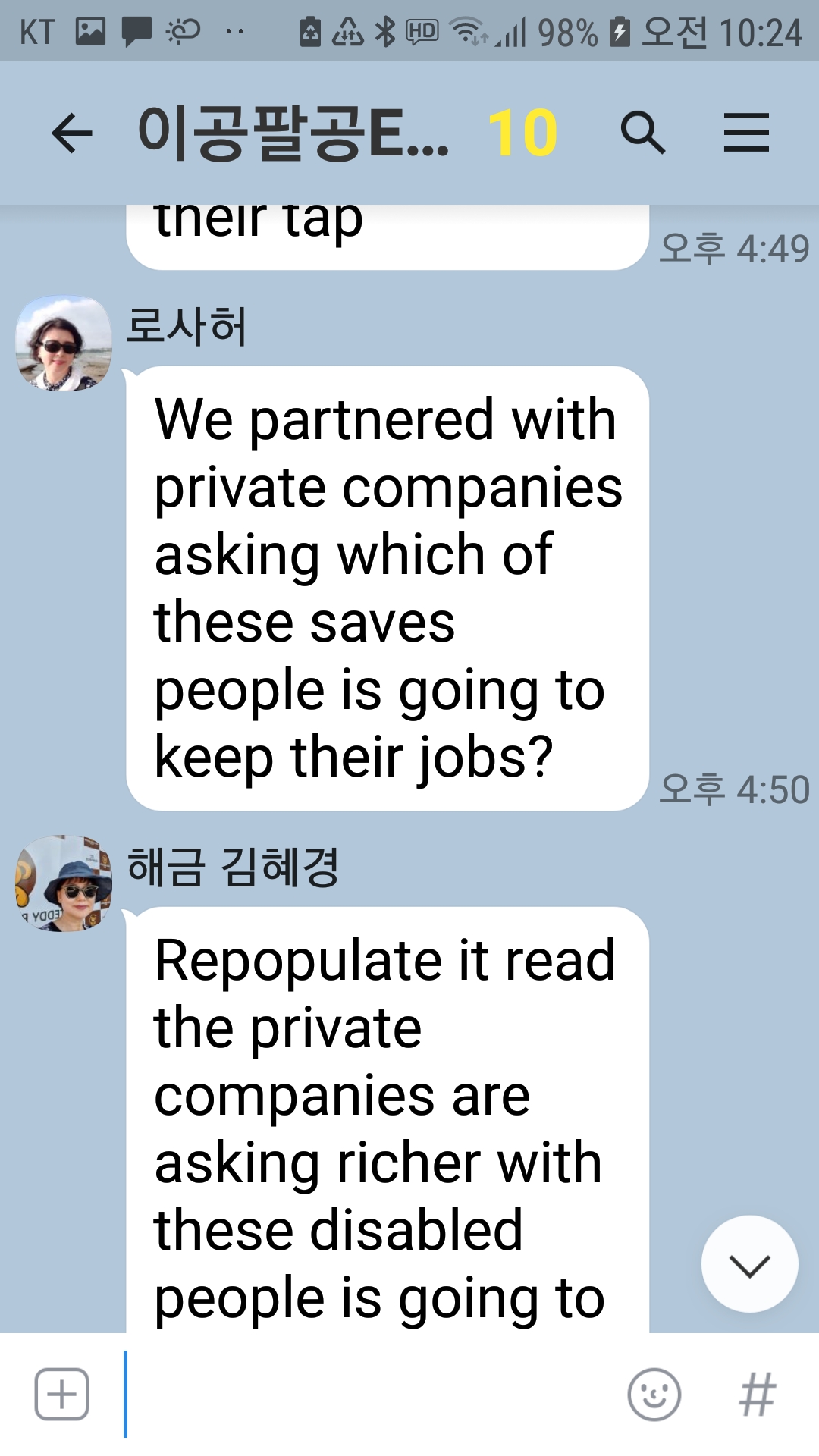Go back from the chat room
819x1456 pixels.
[72, 133]
